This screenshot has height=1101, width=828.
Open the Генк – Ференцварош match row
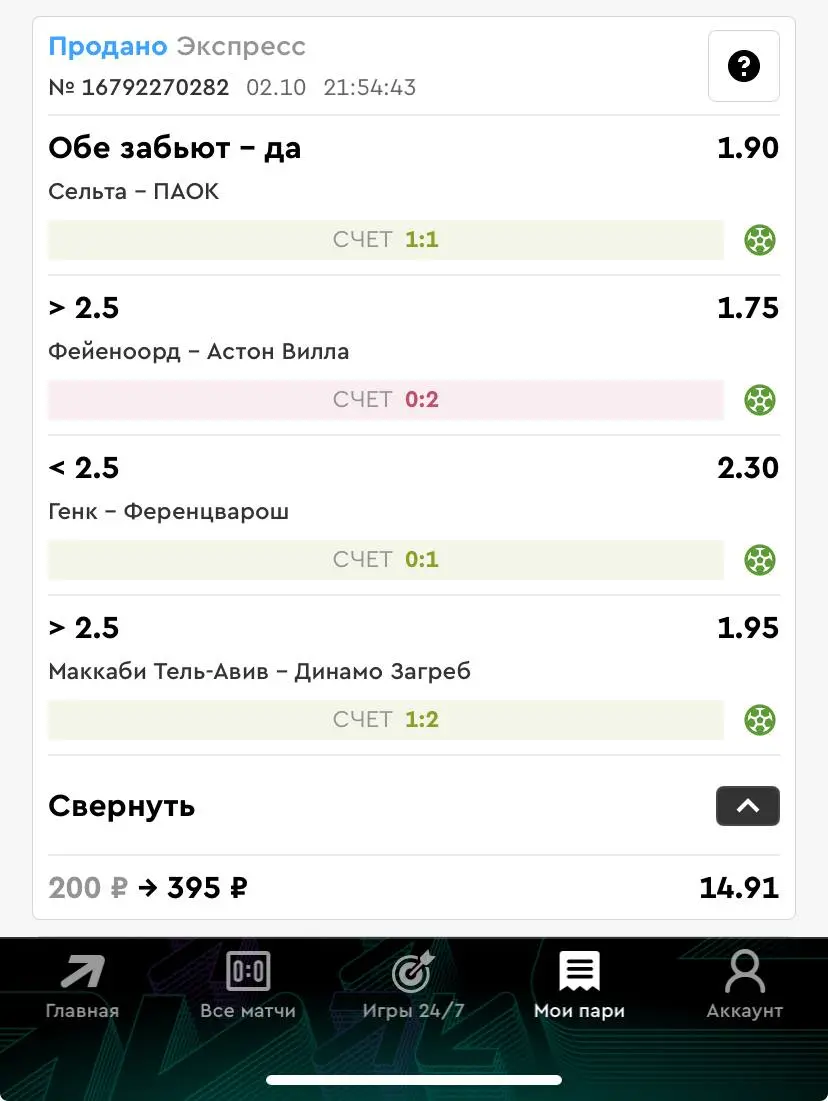click(x=169, y=512)
